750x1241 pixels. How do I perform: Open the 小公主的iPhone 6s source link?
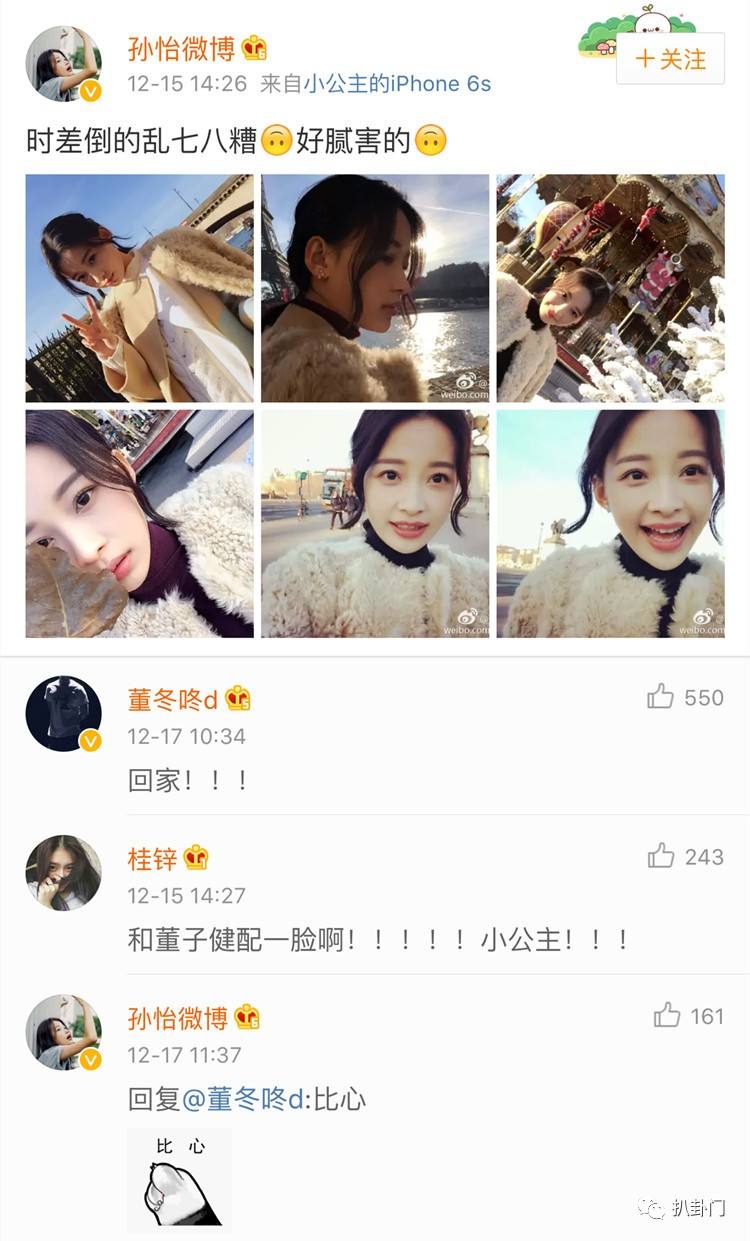click(397, 84)
